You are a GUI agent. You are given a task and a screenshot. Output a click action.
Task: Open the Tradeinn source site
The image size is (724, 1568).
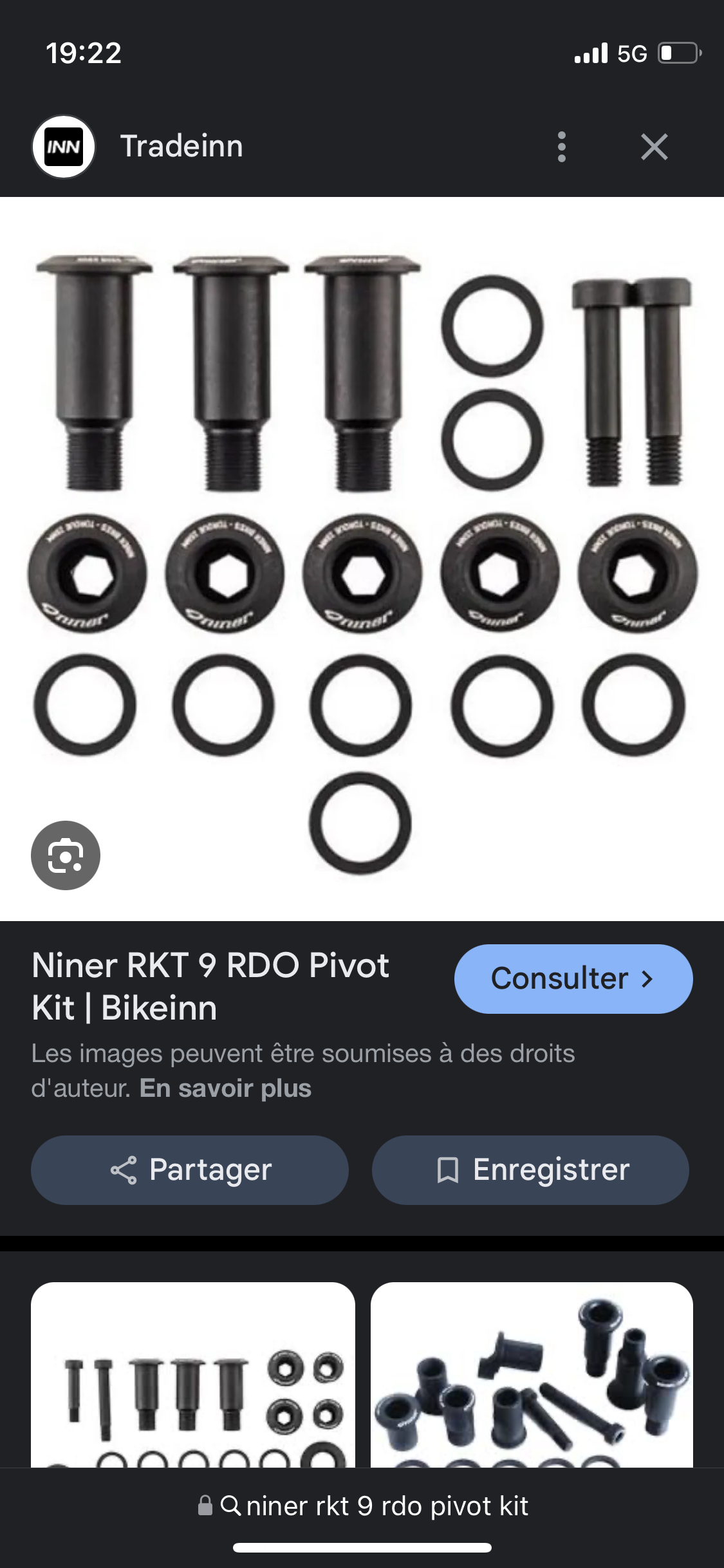(181, 147)
